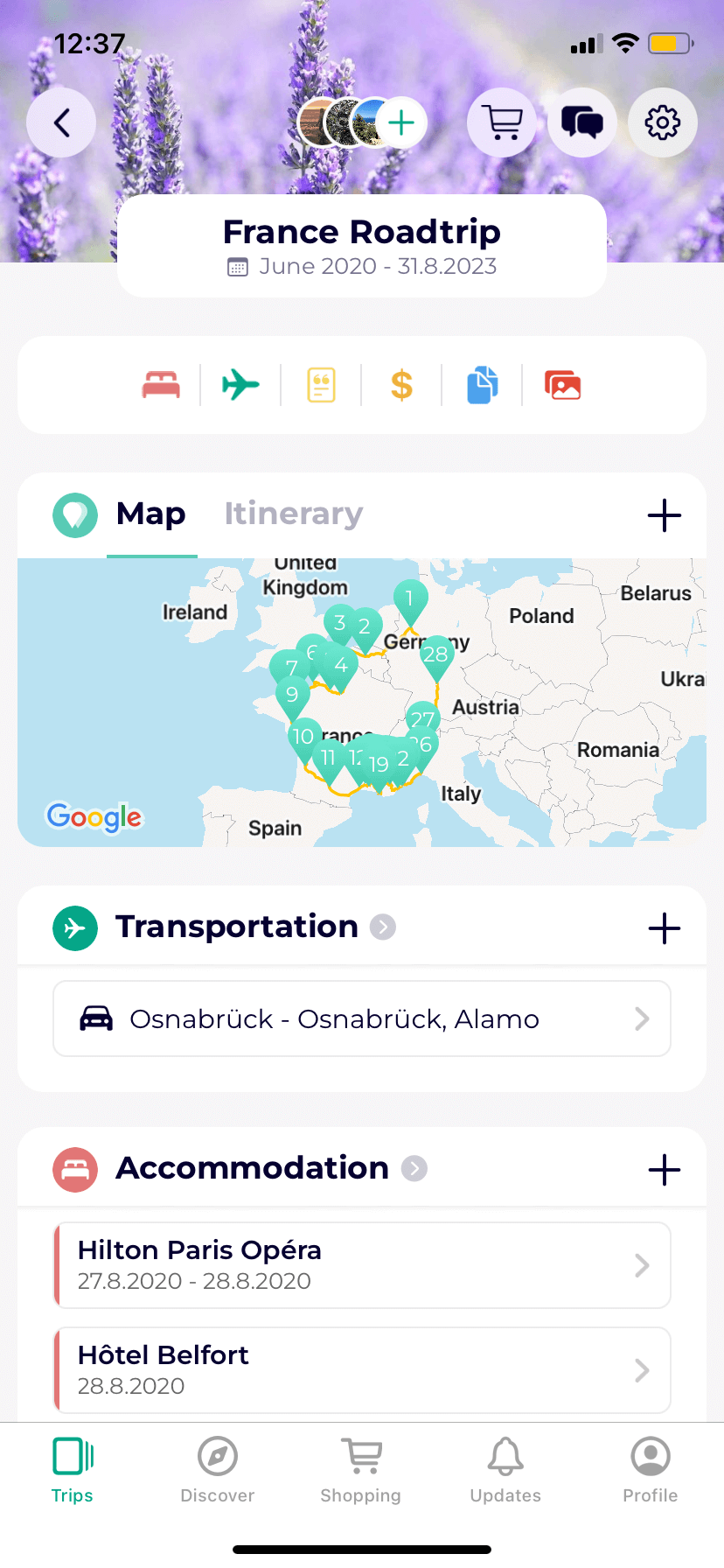Viewport: 724px width, 1568px height.
Task: Select the Map tab
Action: tap(150, 514)
